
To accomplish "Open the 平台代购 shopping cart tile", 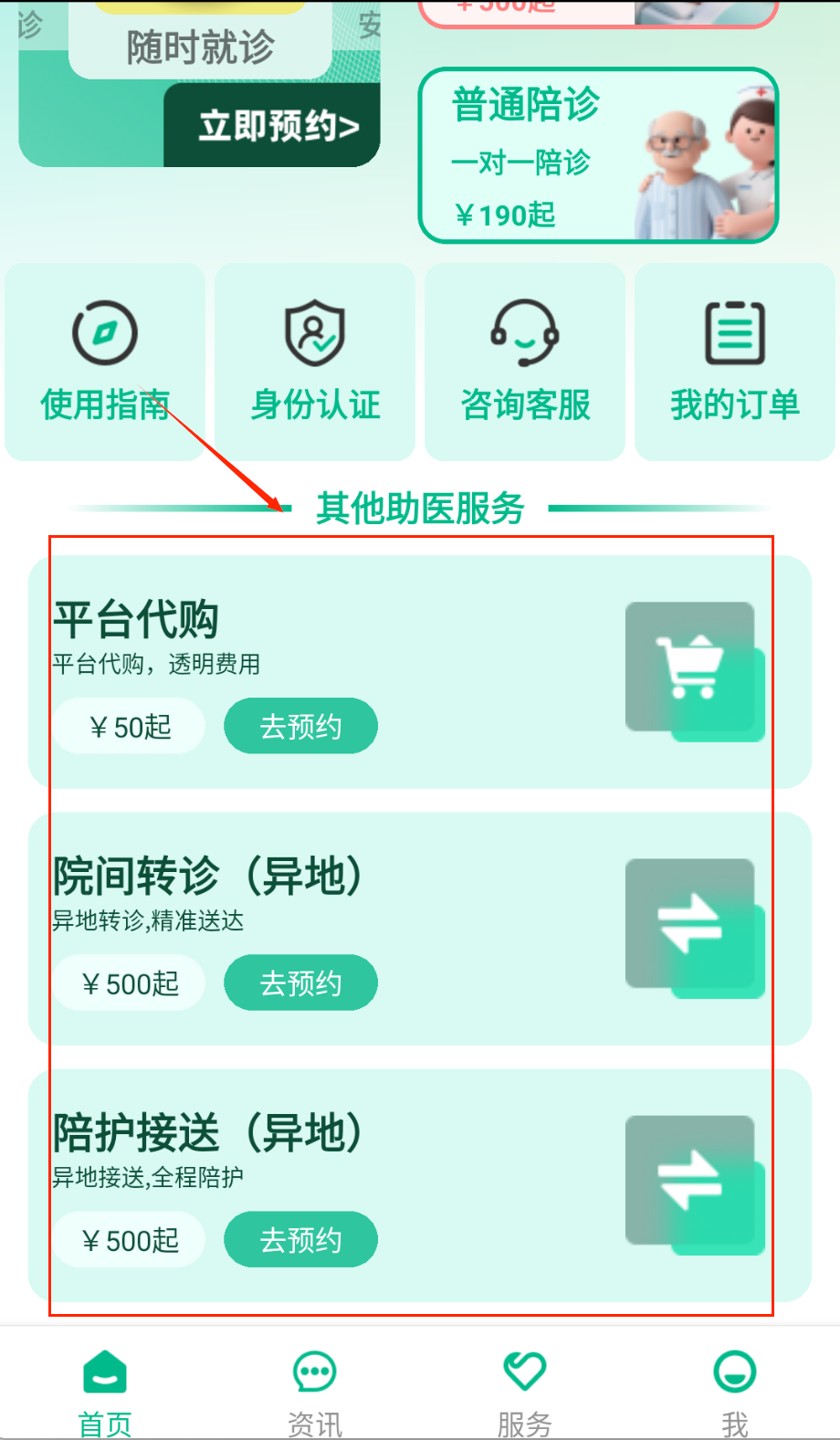I will [x=694, y=671].
